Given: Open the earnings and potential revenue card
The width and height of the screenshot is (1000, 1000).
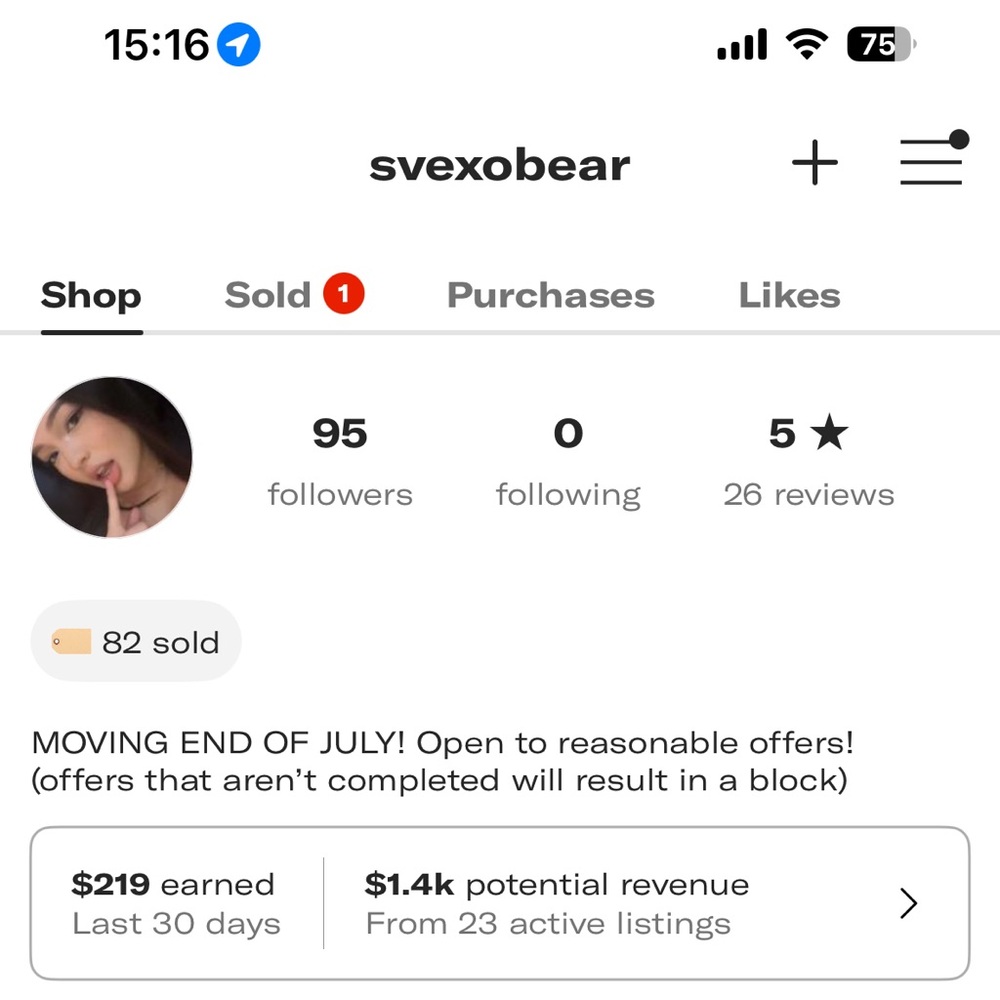Looking at the screenshot, I should (x=500, y=903).
